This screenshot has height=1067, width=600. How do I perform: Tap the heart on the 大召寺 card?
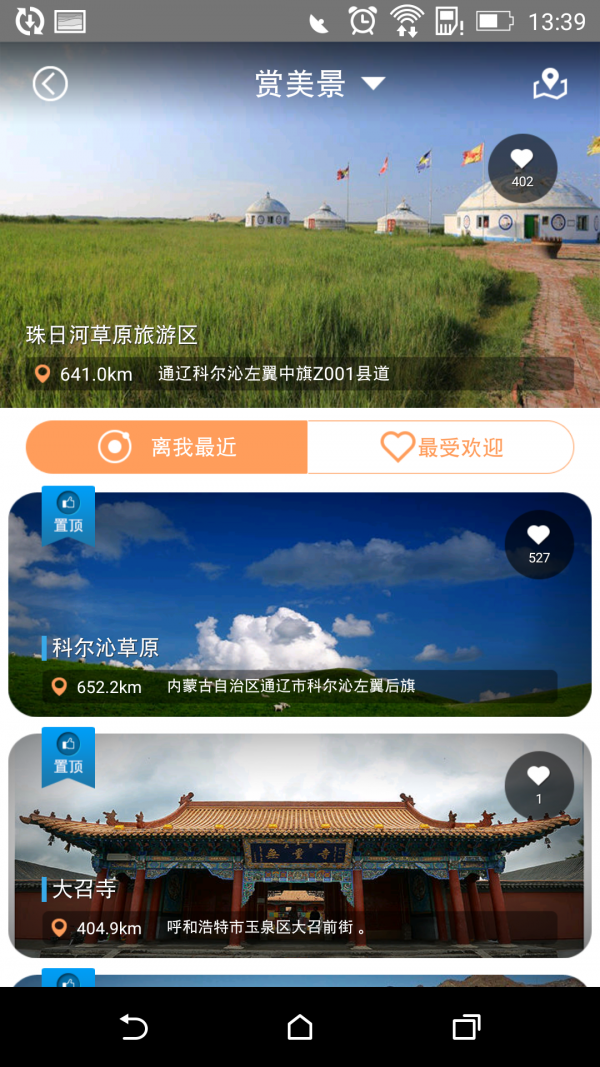click(x=539, y=784)
